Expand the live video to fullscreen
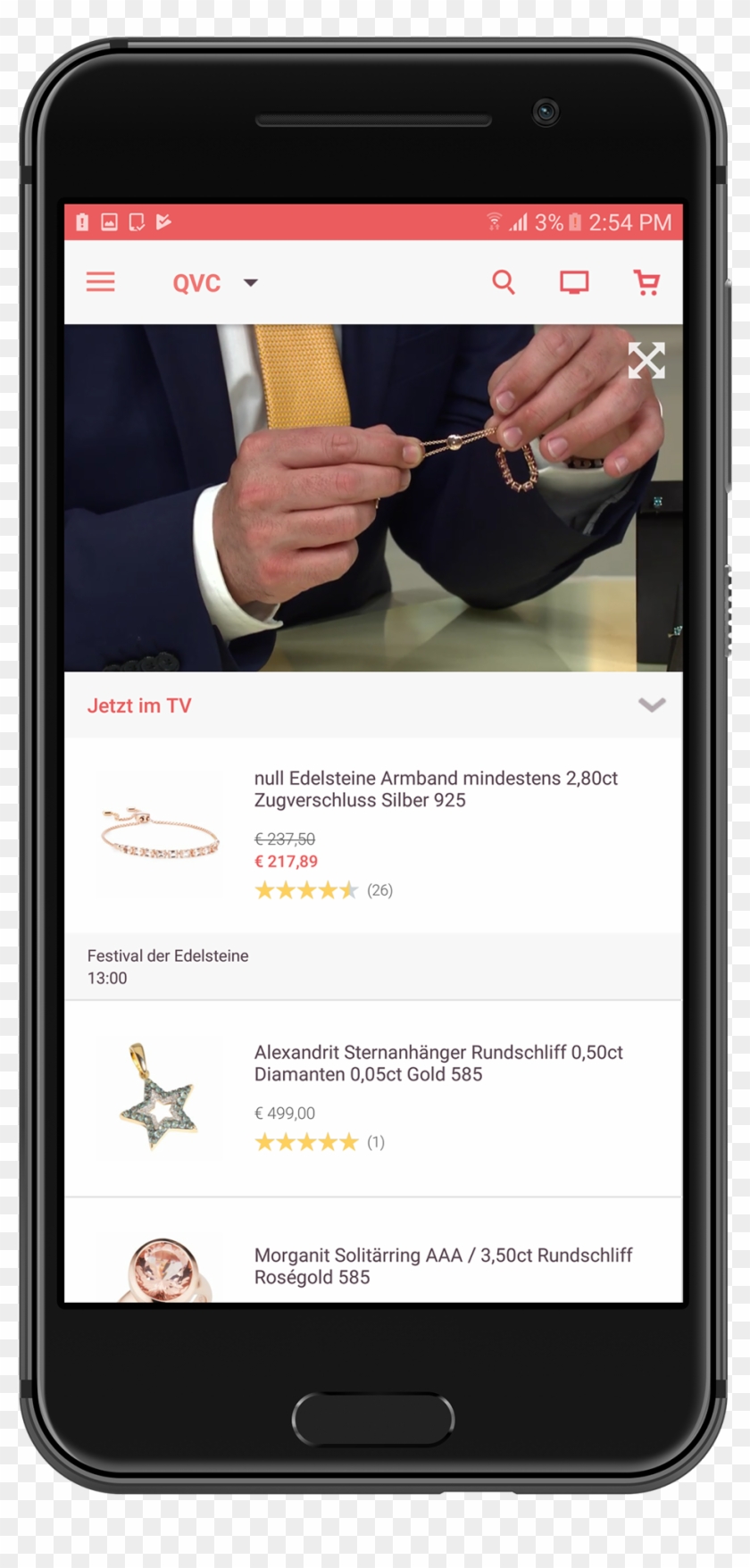750x1568 pixels. 646,361
